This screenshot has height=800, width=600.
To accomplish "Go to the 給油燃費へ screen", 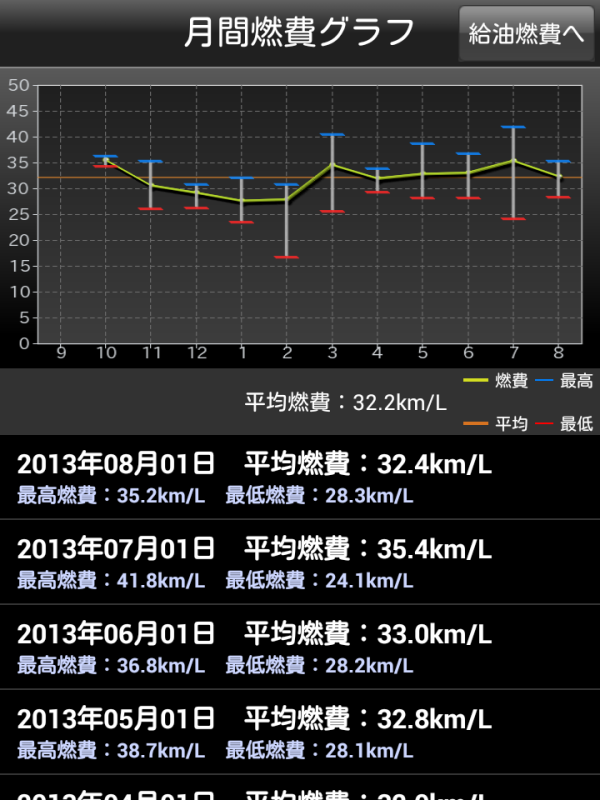I will pos(525,33).
